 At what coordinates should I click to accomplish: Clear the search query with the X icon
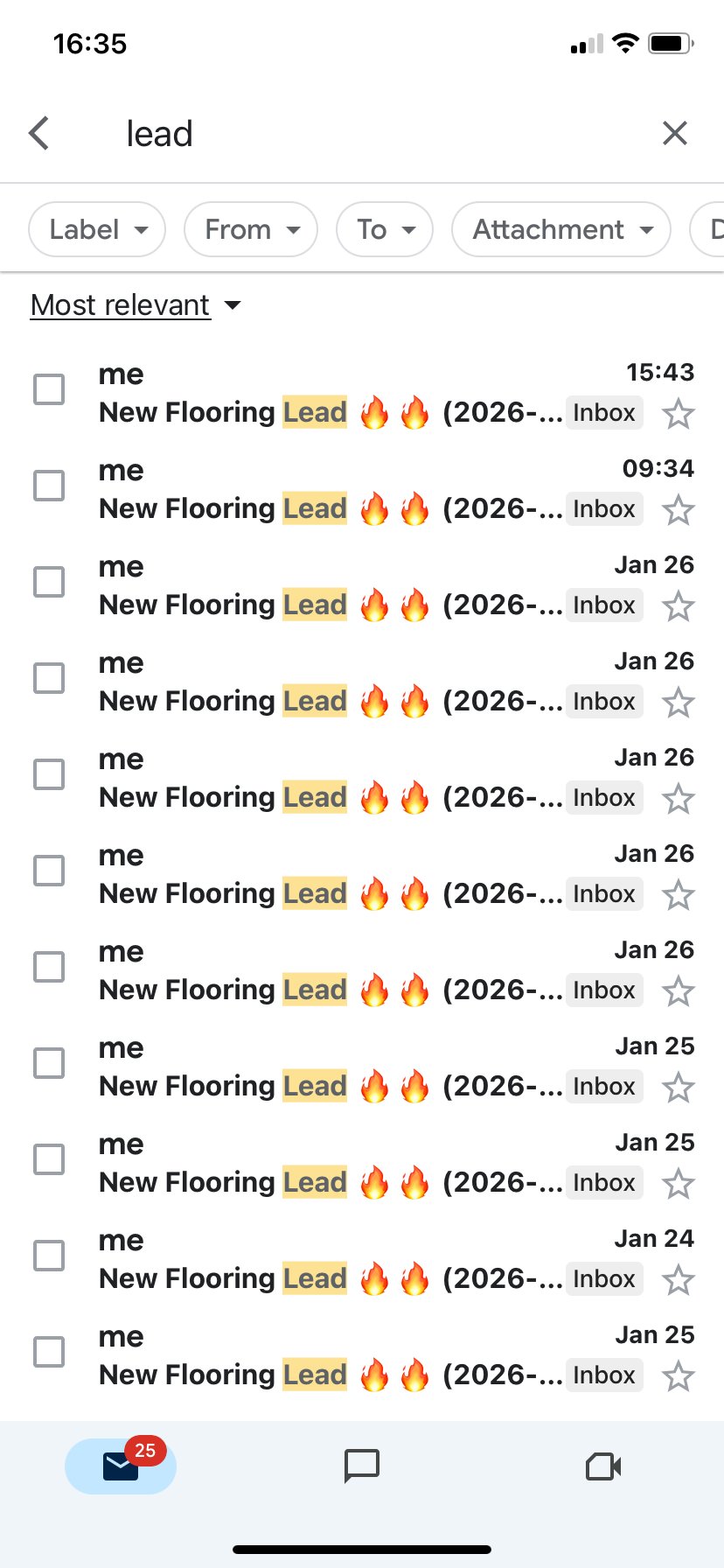click(675, 133)
